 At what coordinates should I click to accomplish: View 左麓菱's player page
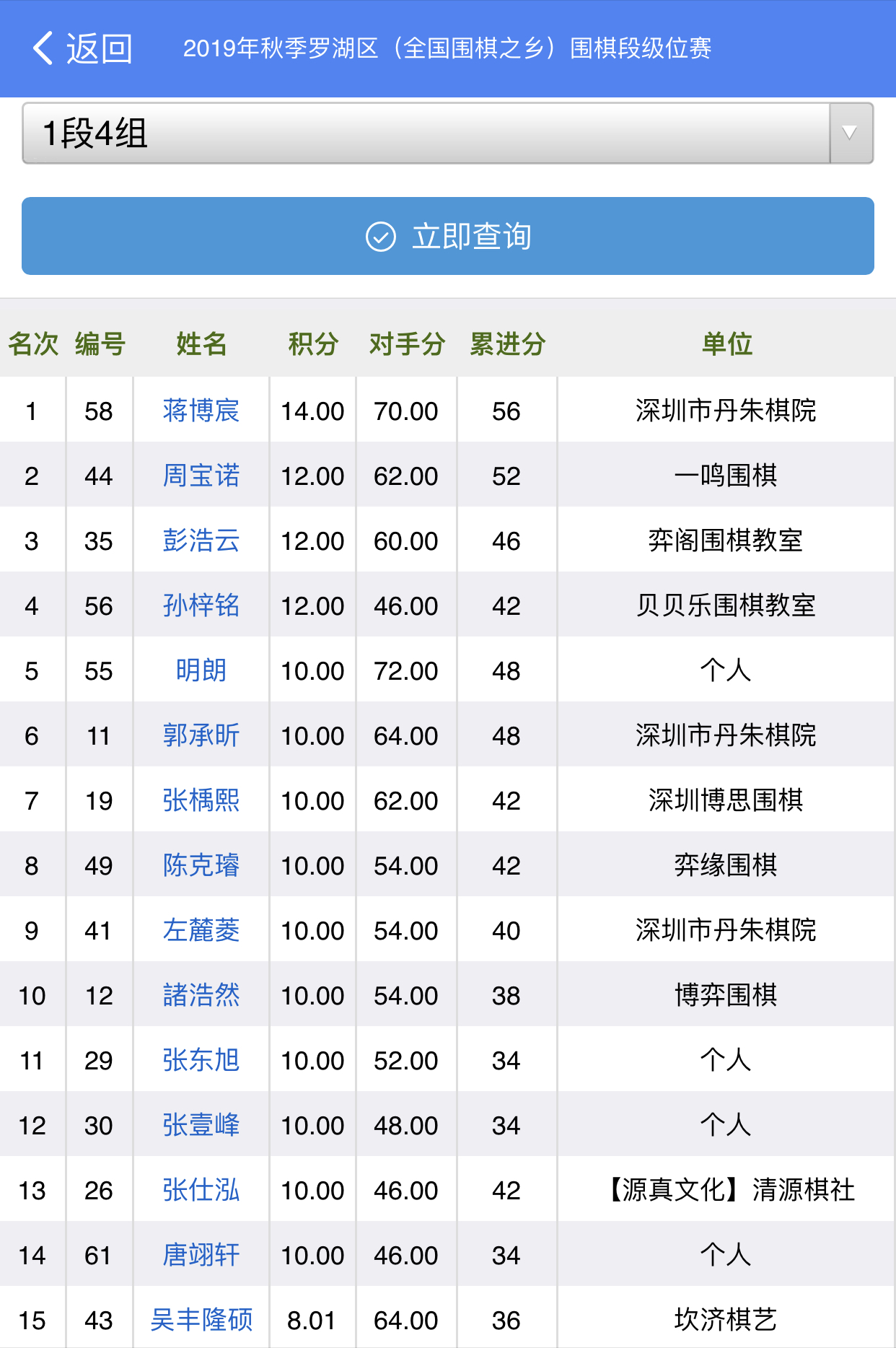(201, 930)
